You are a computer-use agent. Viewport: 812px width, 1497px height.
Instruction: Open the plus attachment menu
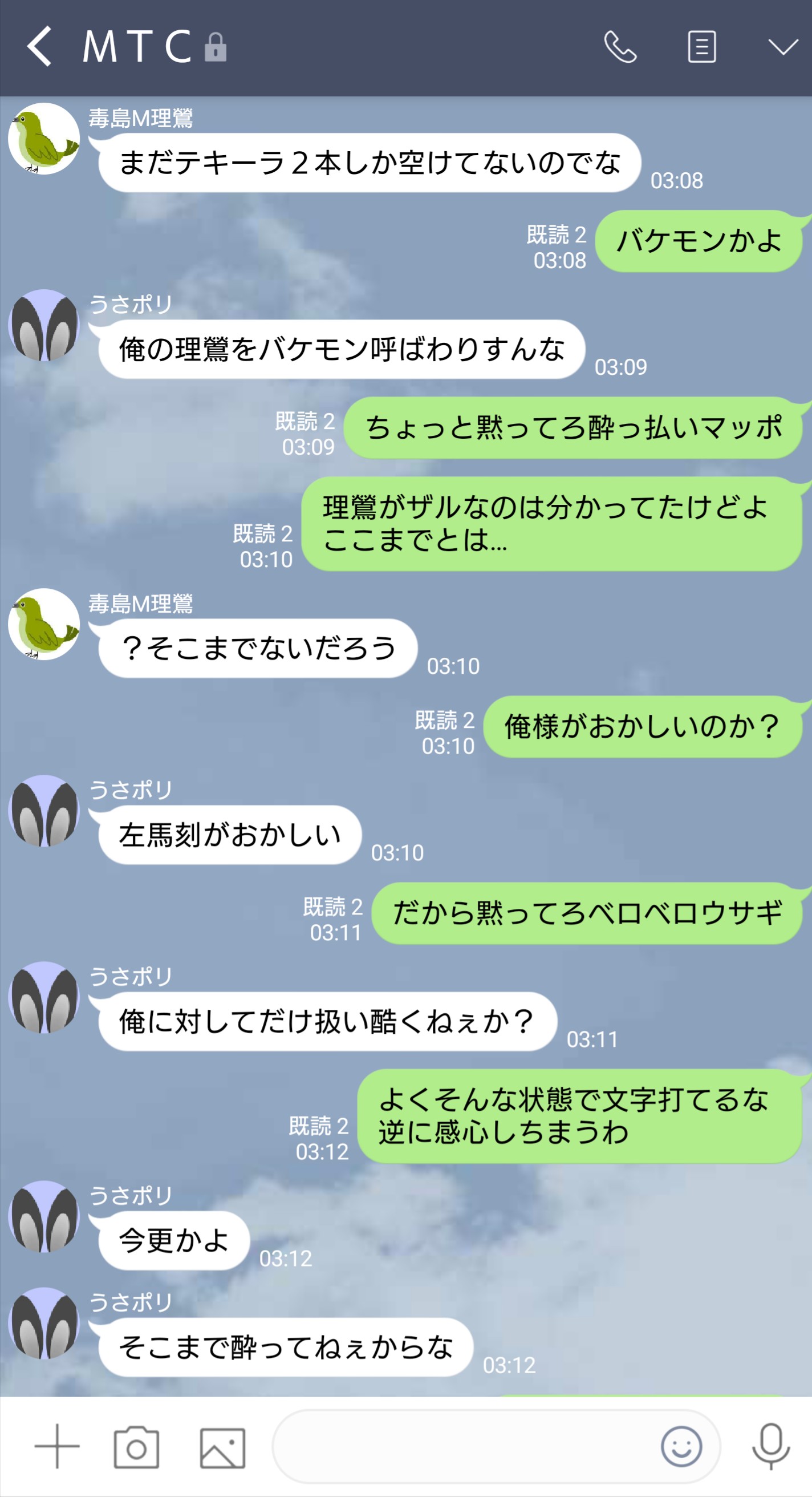pyautogui.click(x=57, y=1446)
